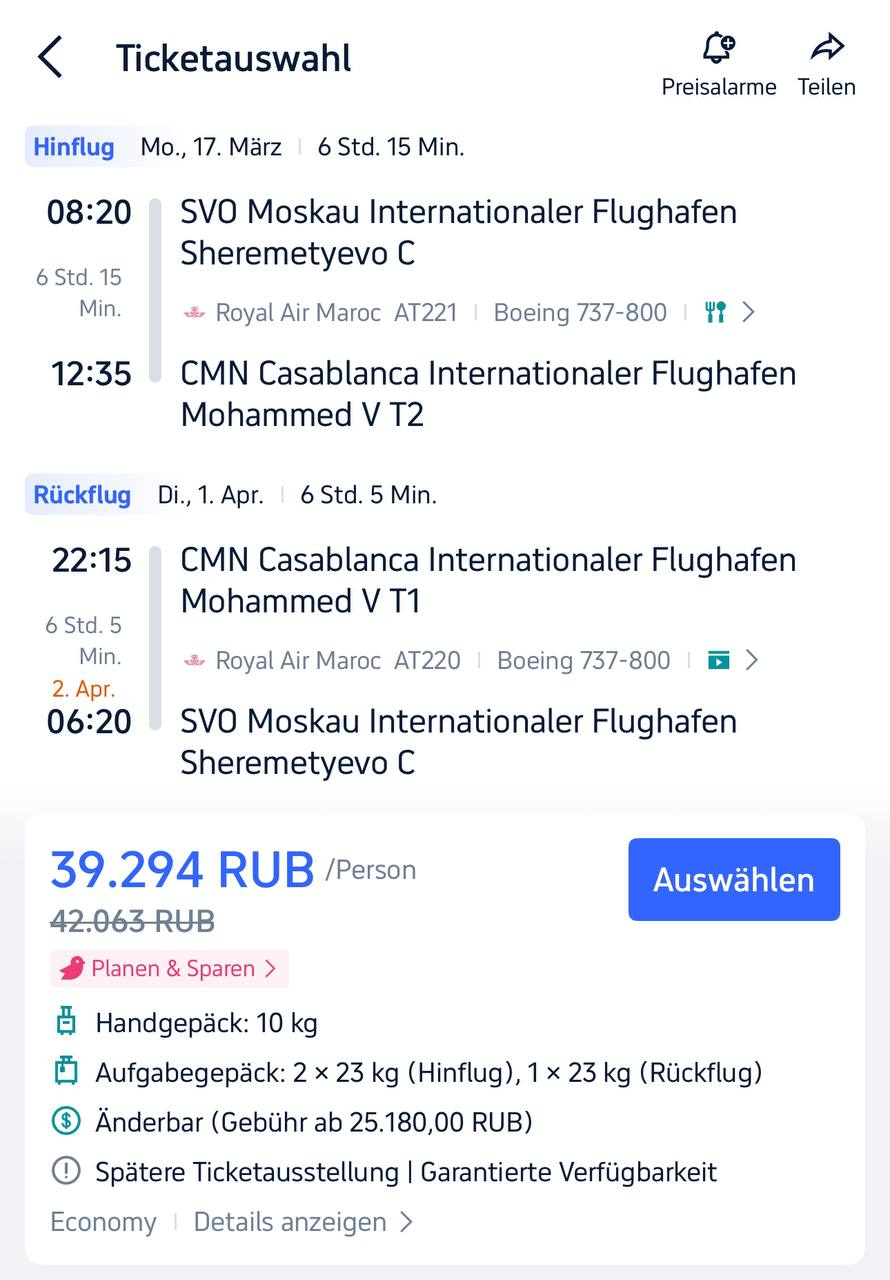Open flight details for AT220

click(x=752, y=660)
